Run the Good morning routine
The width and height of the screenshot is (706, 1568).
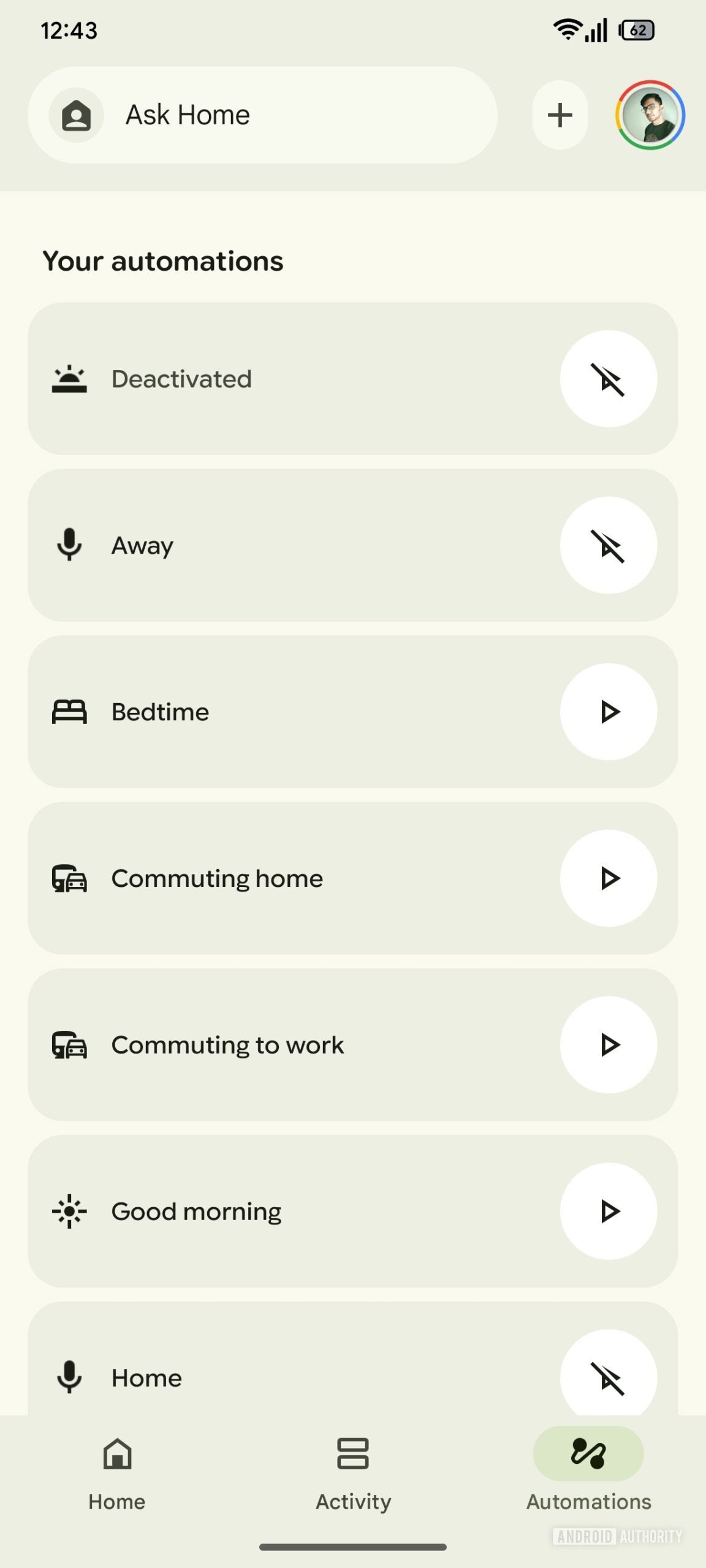pyautogui.click(x=609, y=1212)
